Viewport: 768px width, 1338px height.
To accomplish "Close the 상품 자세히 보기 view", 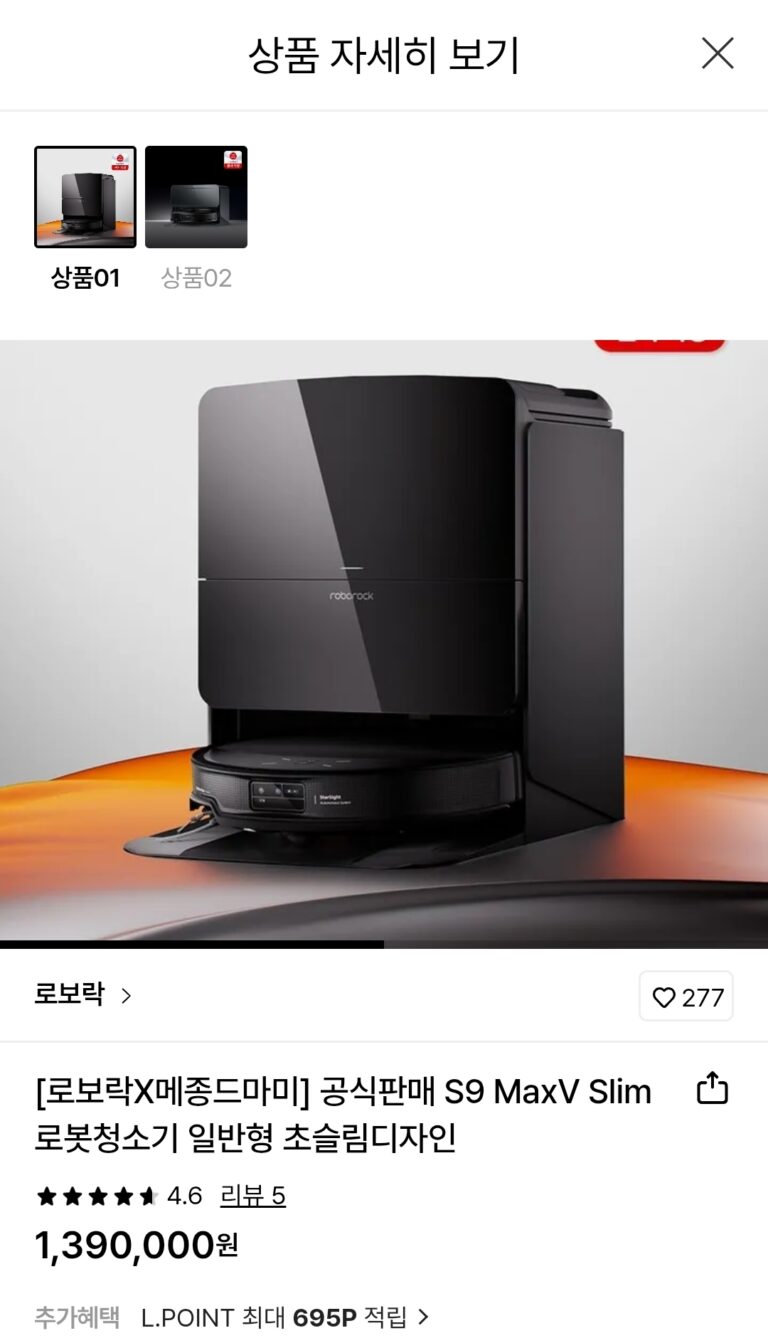I will pos(717,53).
